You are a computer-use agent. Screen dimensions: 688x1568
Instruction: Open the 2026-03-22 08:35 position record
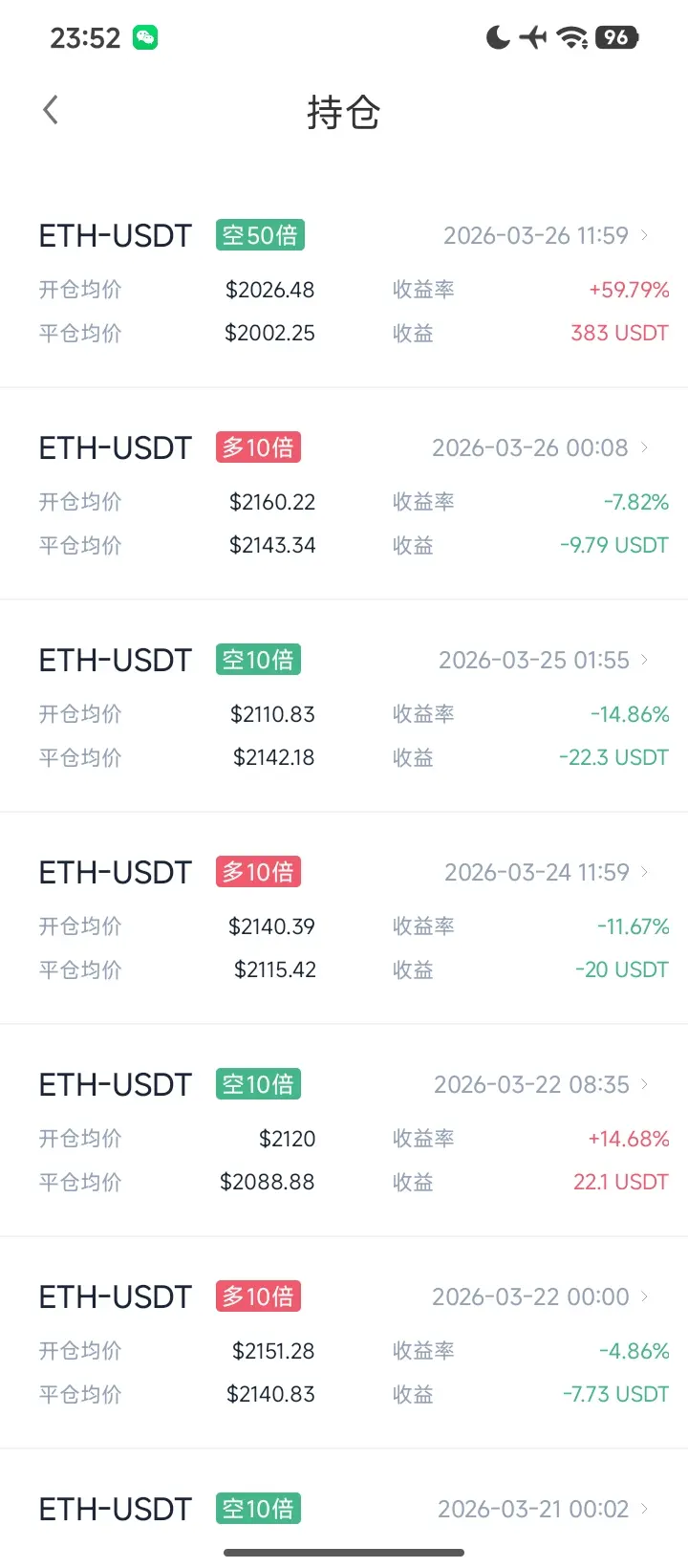(540, 1085)
